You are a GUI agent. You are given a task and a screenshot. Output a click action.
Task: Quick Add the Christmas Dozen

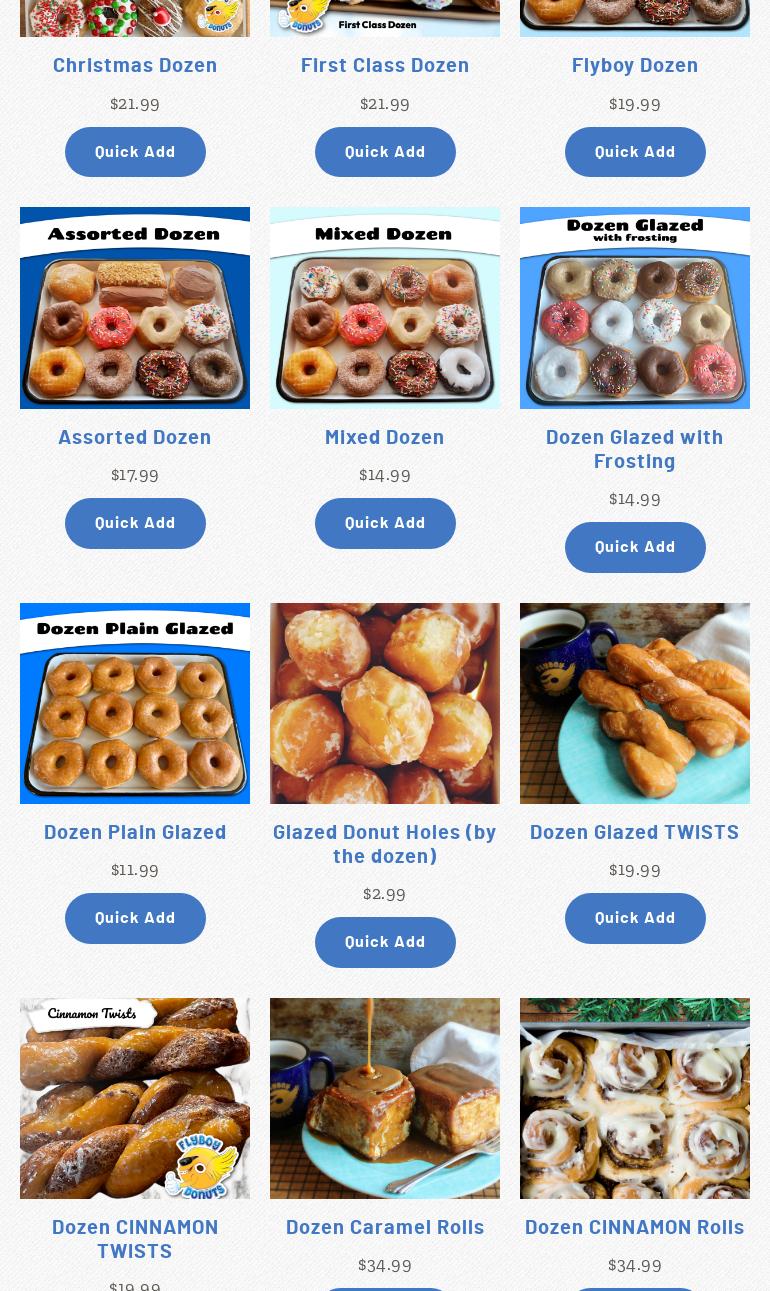(135, 151)
